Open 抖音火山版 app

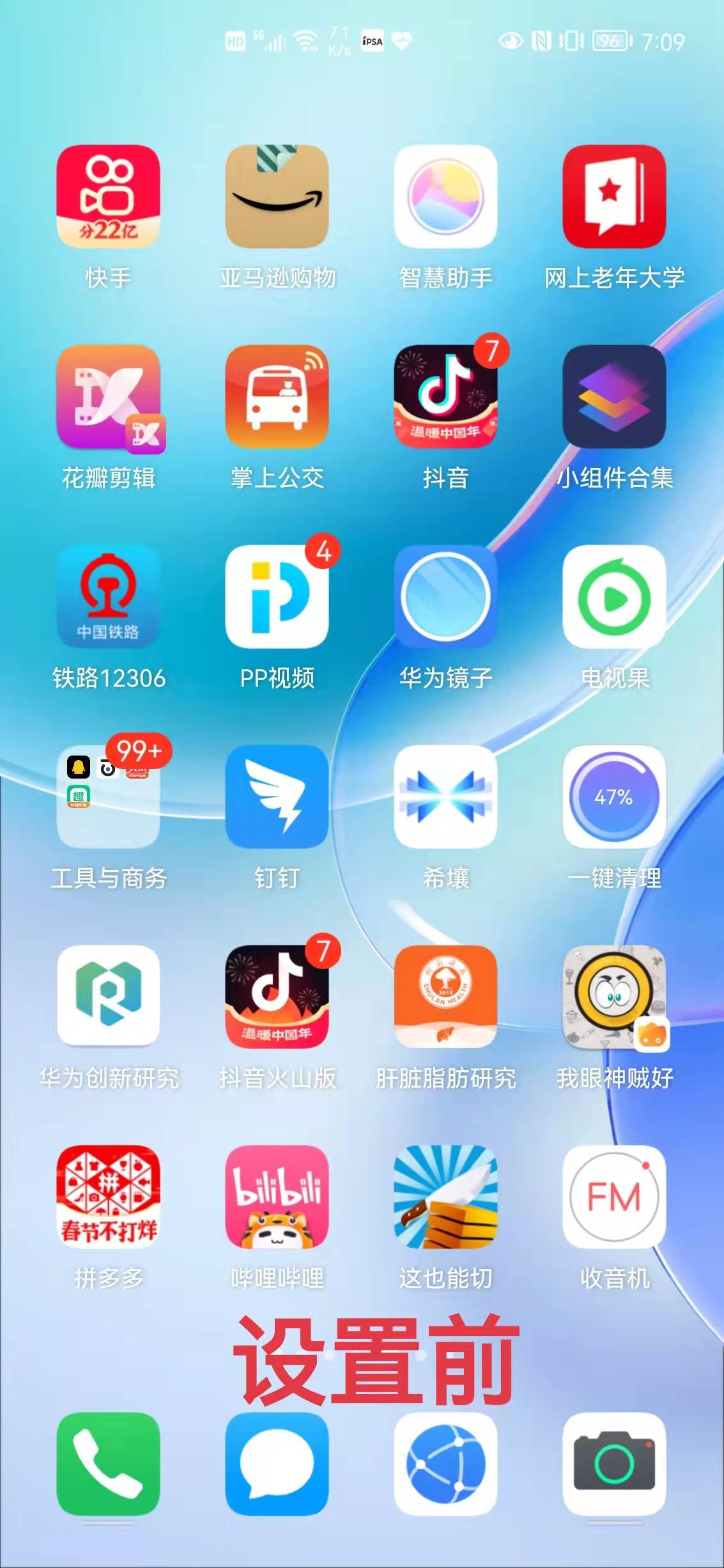277,997
